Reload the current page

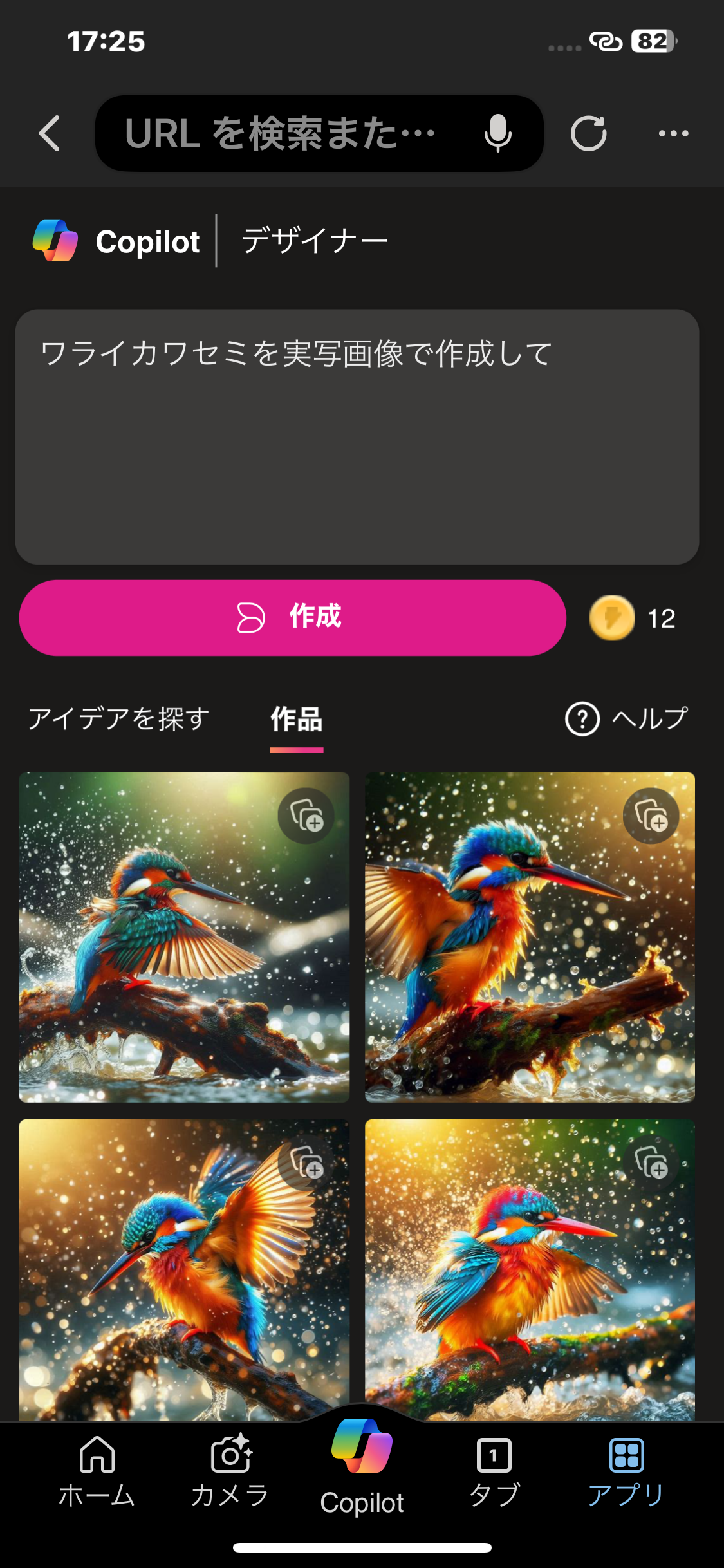click(x=588, y=134)
